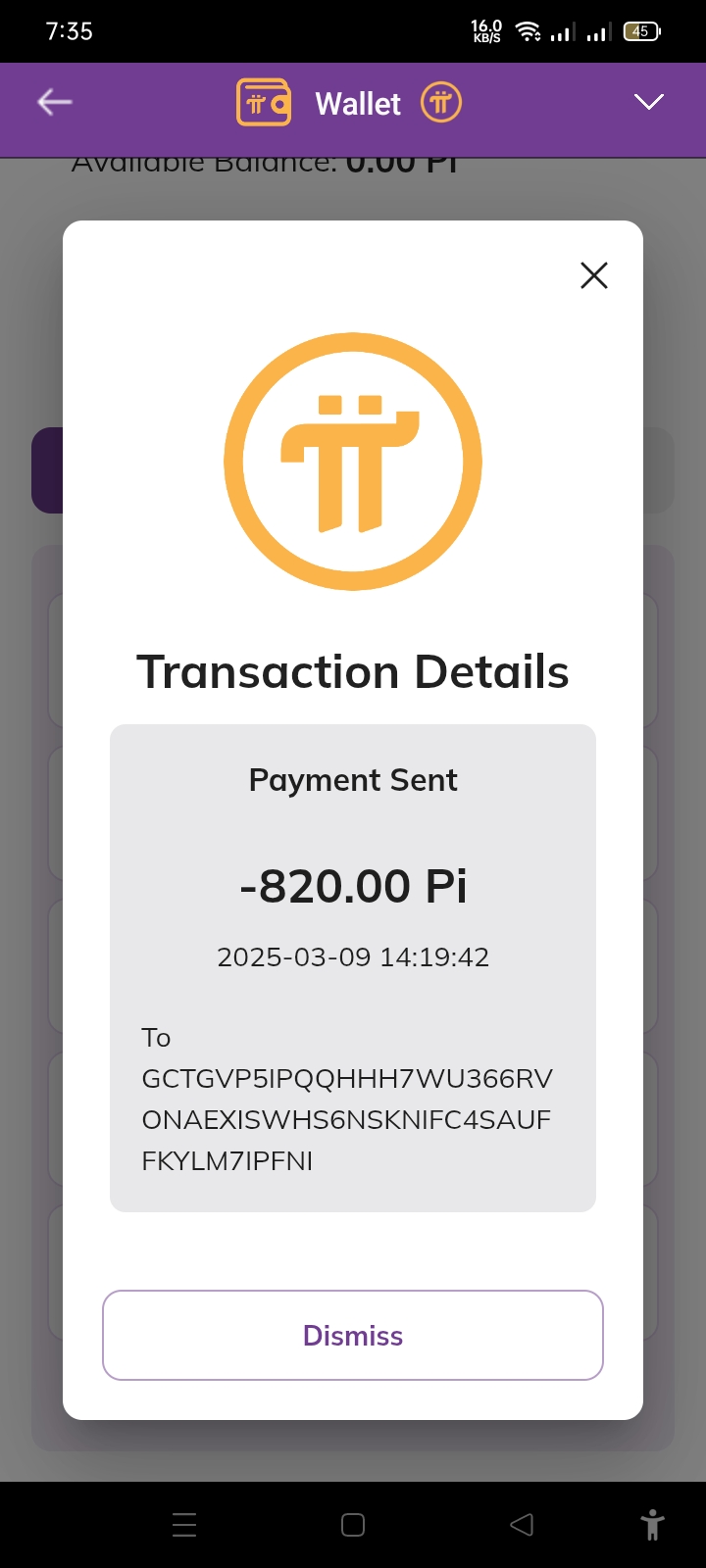
Task: Open recent apps from navigation bar
Action: point(184,1525)
